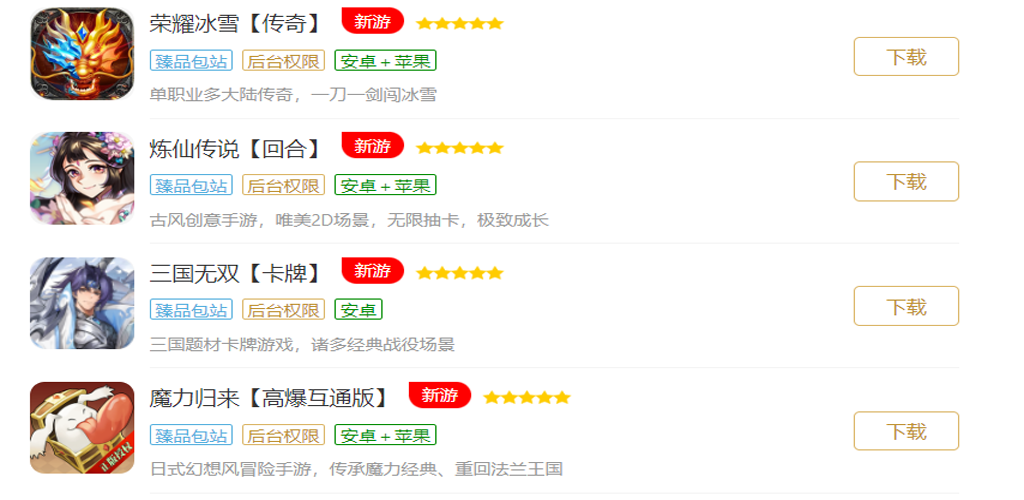Download 三国无双【卡牌】
The image size is (1024, 500).
905,306
